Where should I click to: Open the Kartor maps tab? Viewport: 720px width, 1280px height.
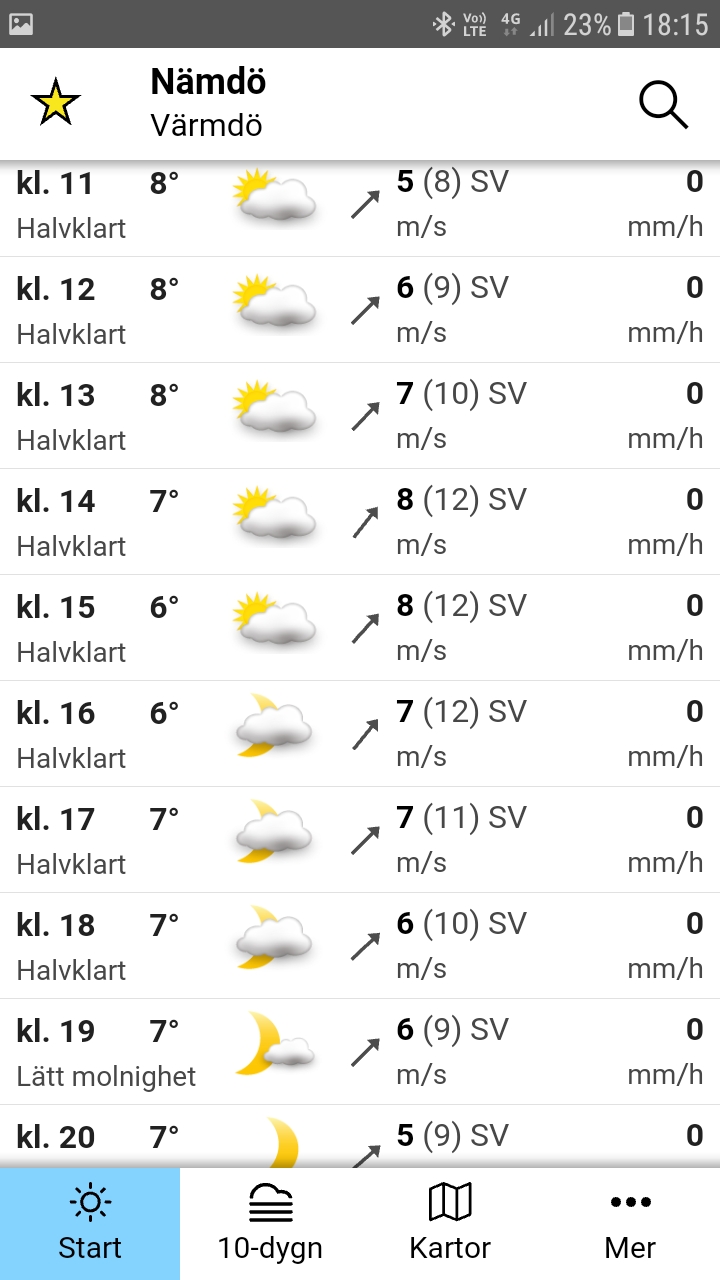[450, 1223]
